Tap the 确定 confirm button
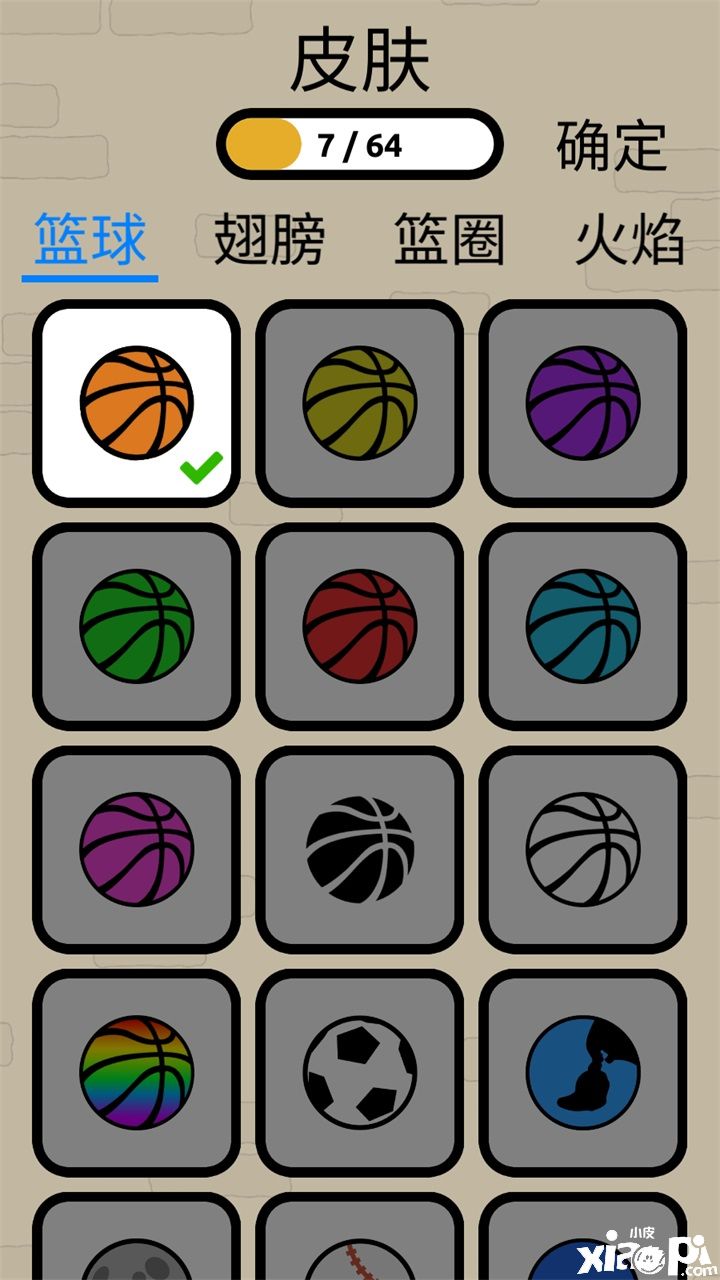Image resolution: width=720 pixels, height=1280 pixels. tap(611, 146)
